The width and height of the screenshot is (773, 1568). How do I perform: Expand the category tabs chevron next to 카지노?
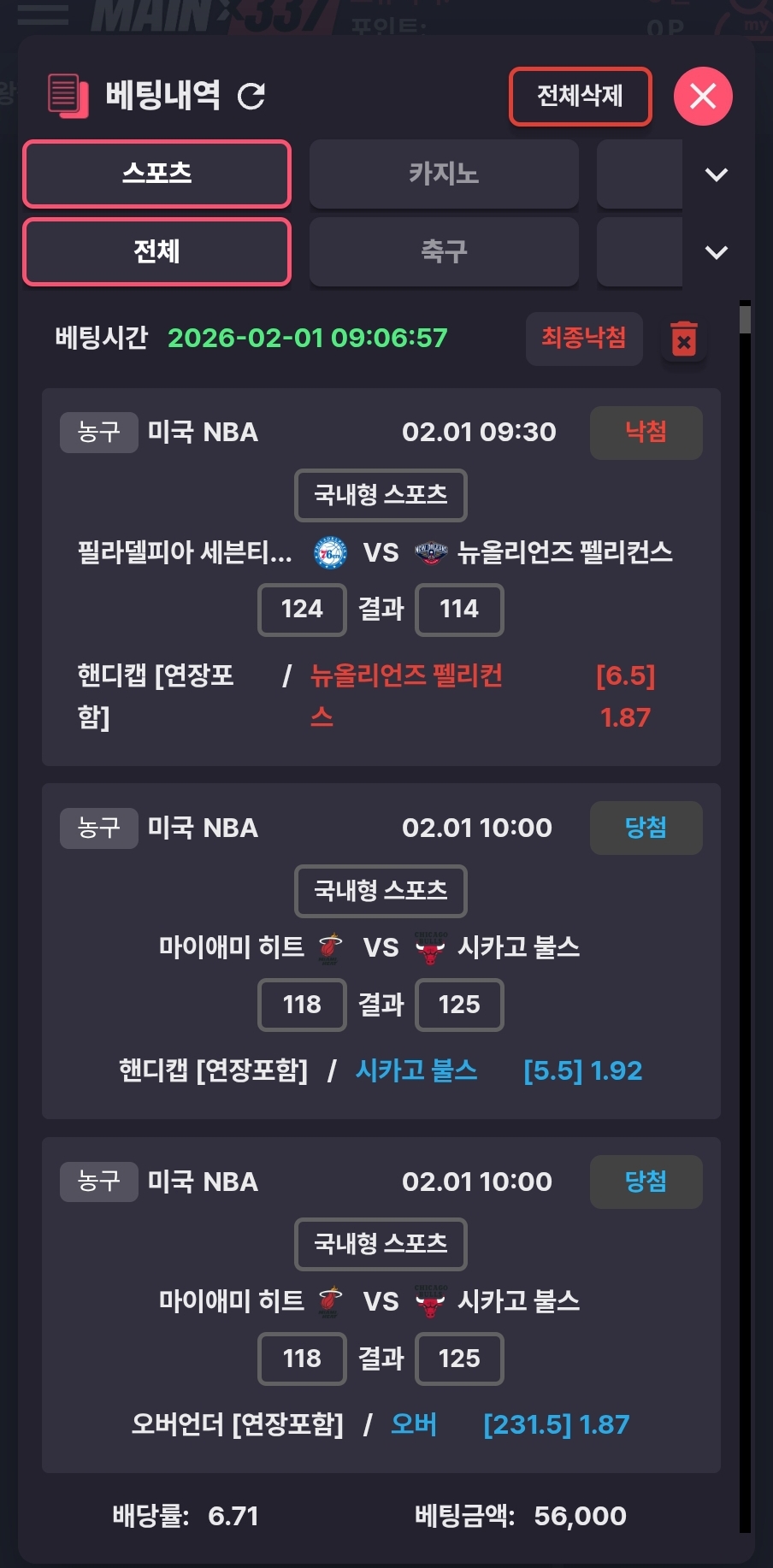click(x=716, y=174)
